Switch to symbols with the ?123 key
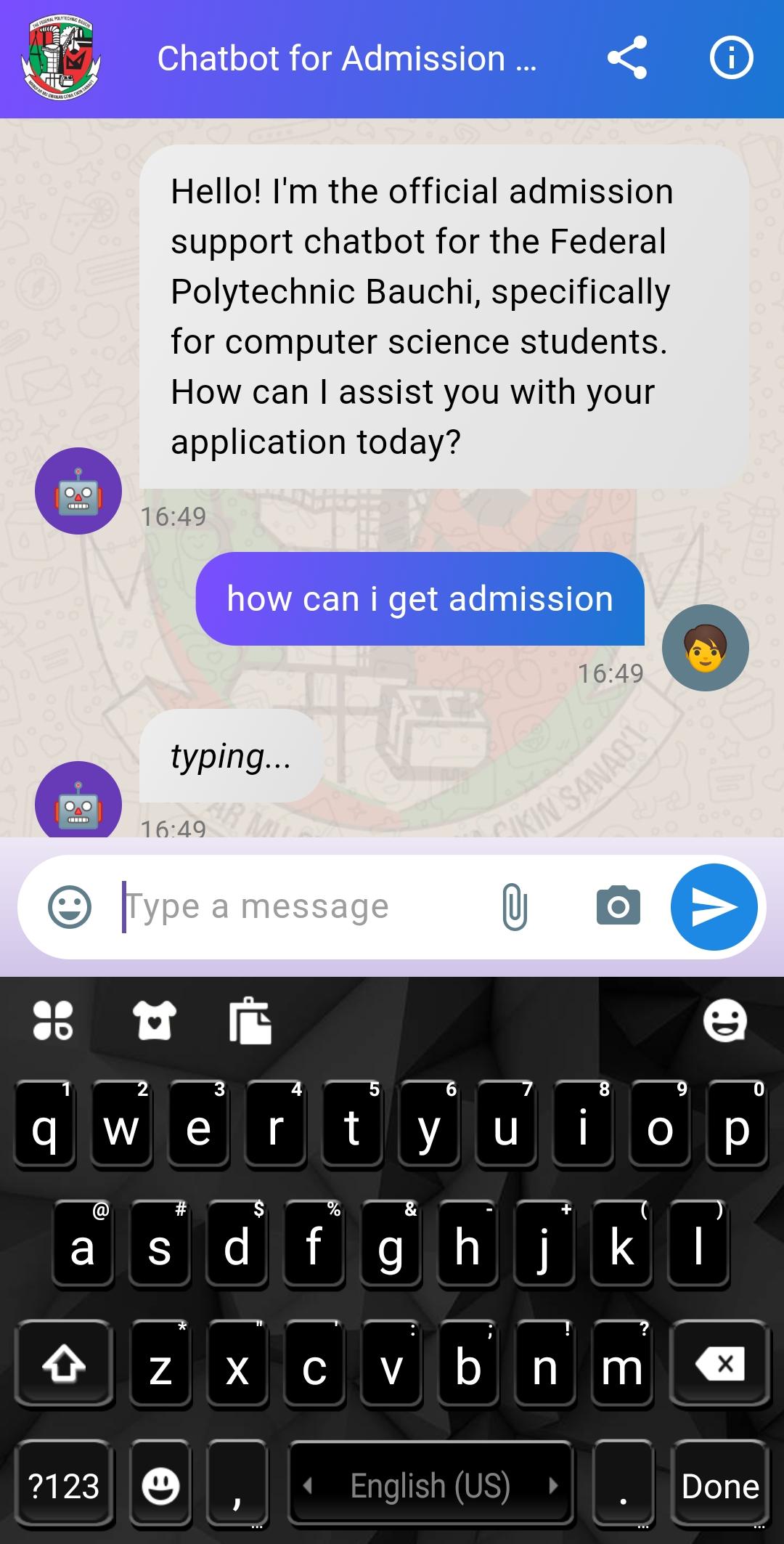Image resolution: width=784 pixels, height=1544 pixels. click(63, 1486)
